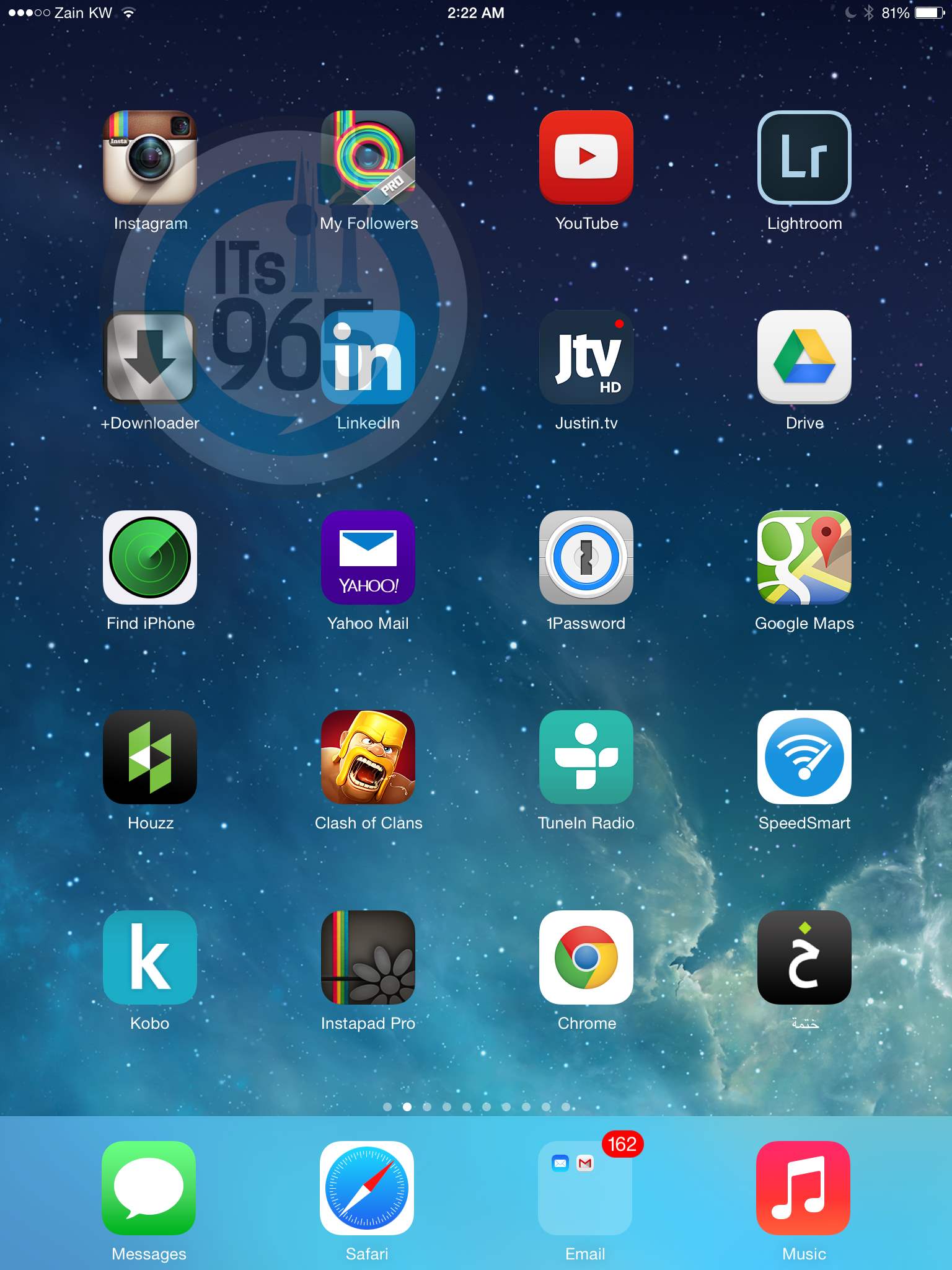Launch Find iPhone
952x1270 pixels.
point(150,557)
